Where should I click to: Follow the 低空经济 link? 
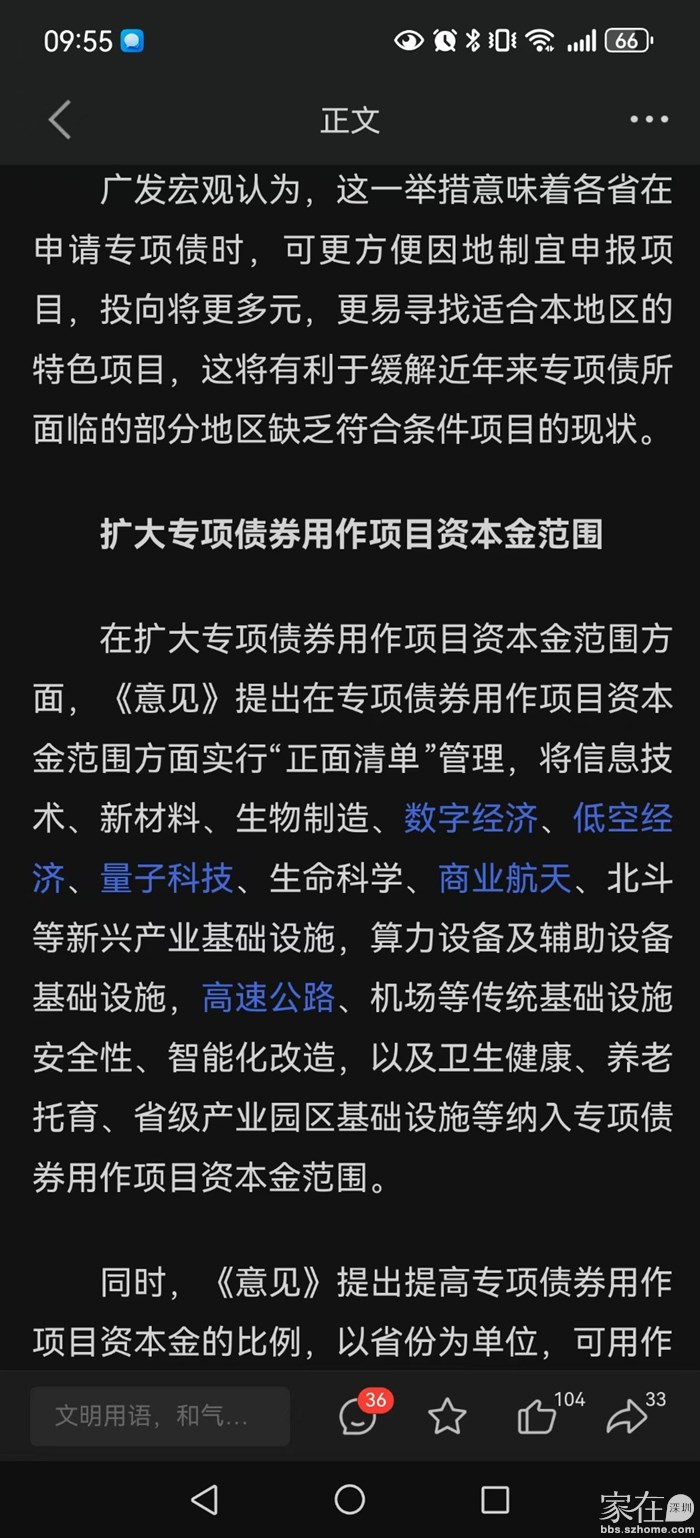click(x=621, y=818)
